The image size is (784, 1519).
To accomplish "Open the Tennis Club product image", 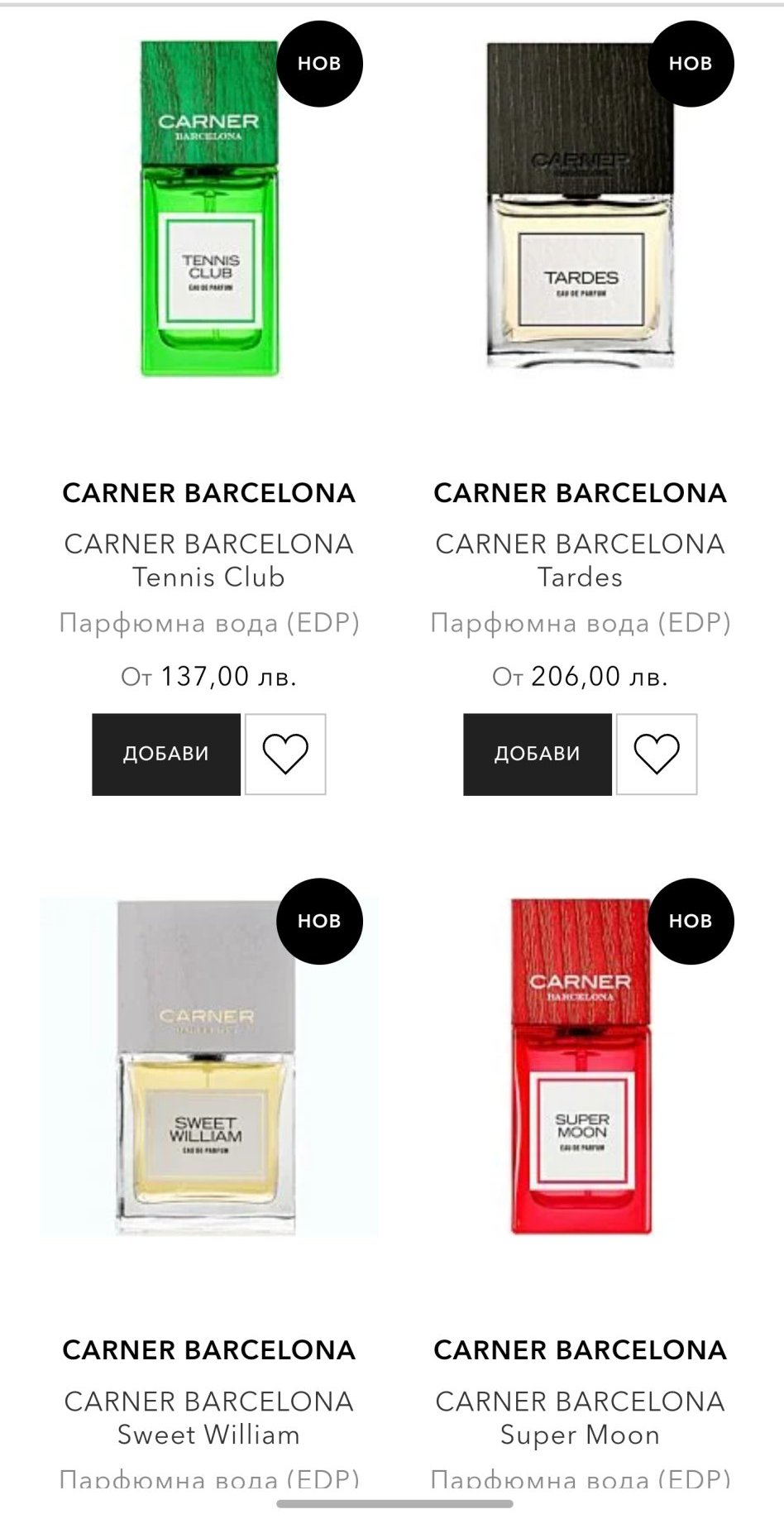I will [x=209, y=209].
